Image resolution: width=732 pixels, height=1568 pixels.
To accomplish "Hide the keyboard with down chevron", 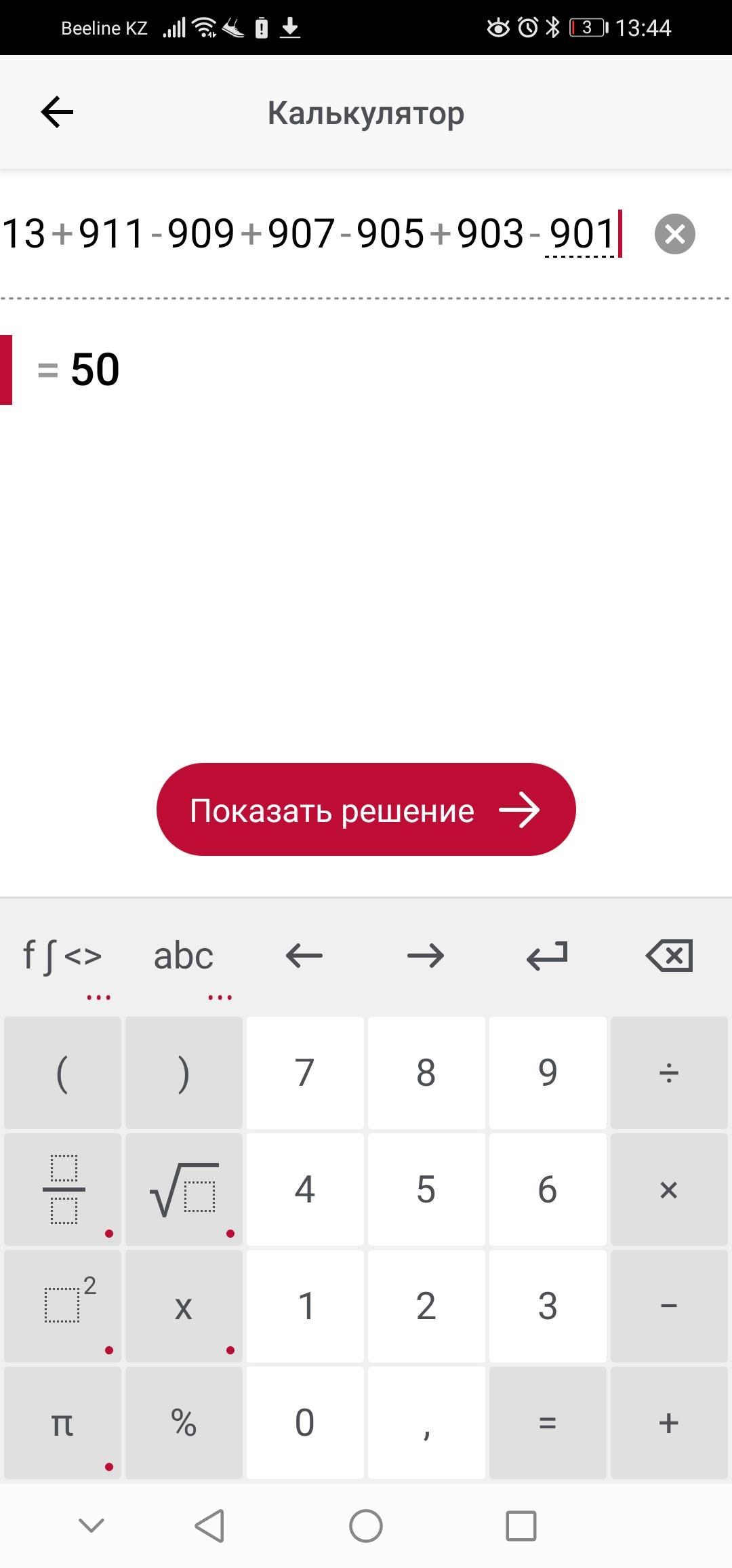I will (91, 1526).
